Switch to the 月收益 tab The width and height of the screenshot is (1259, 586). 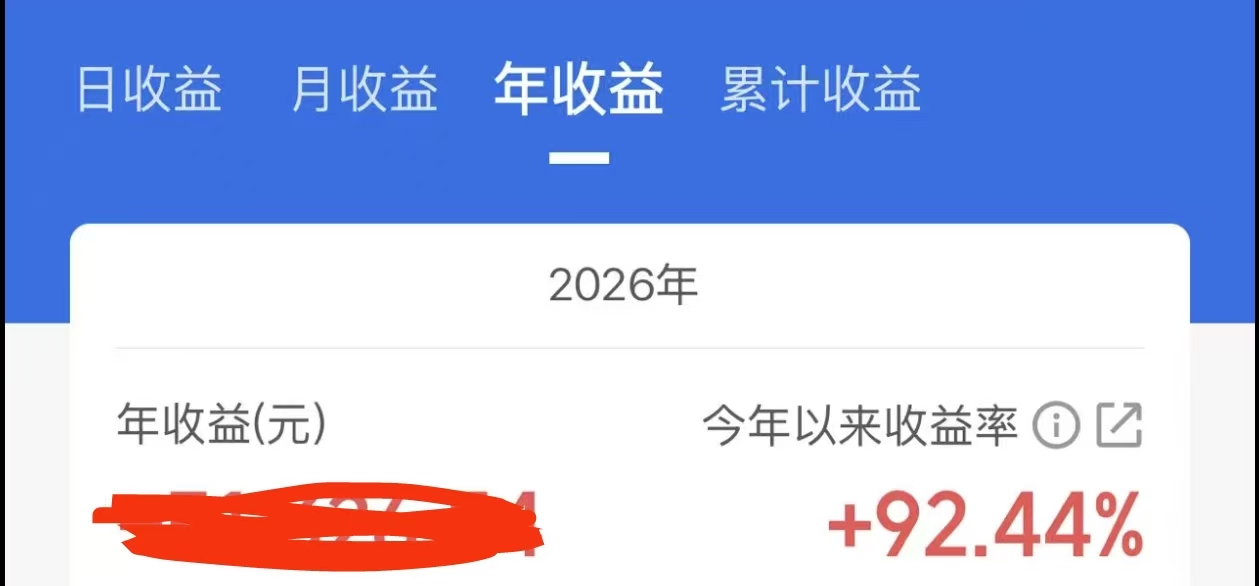(x=365, y=90)
